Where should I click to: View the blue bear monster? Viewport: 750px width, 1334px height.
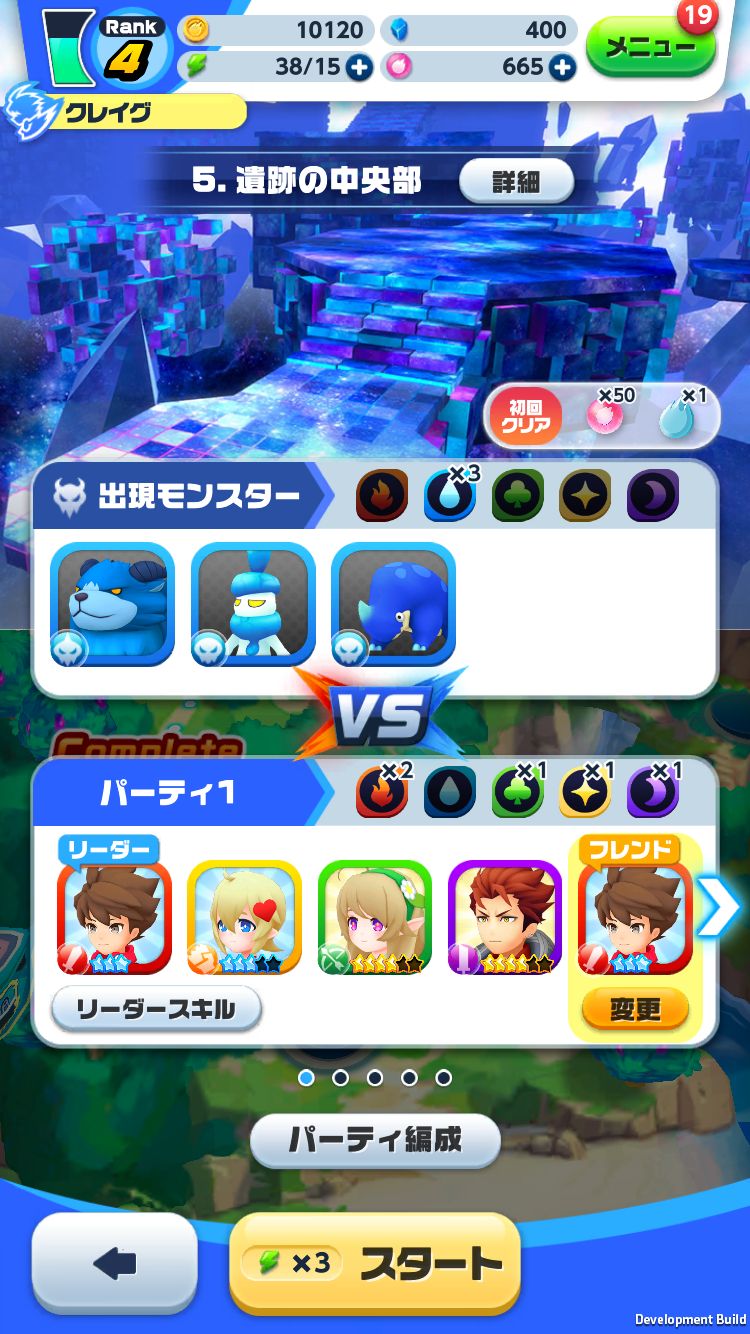click(113, 604)
